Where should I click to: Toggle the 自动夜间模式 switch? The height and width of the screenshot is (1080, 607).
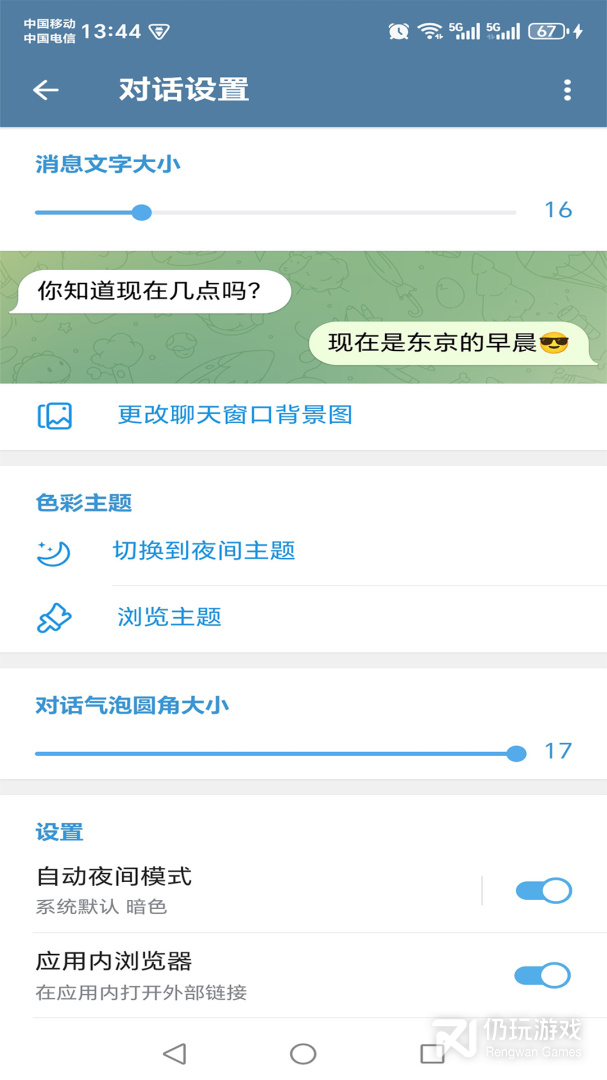click(543, 890)
